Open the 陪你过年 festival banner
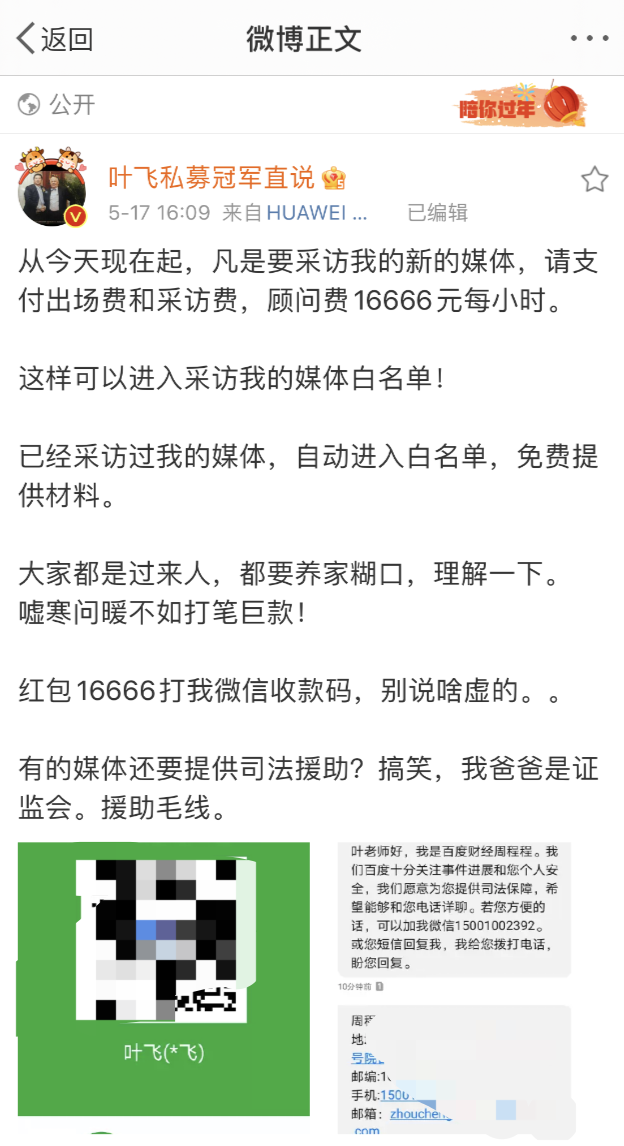624x1146 pixels. coord(520,104)
